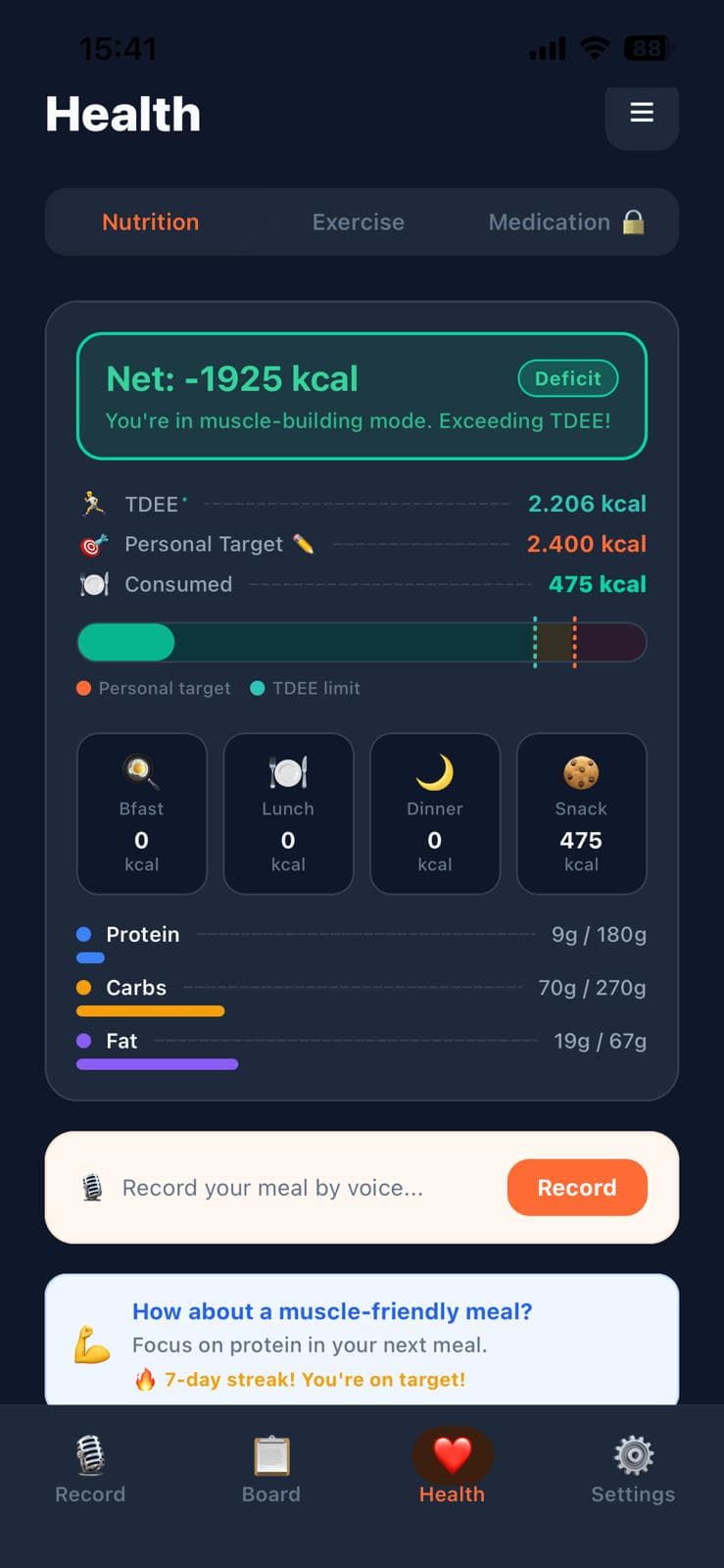Viewport: 724px width, 1568px height.
Task: Open the muscle-friendly meal suggestion card
Action: pyautogui.click(x=362, y=1343)
